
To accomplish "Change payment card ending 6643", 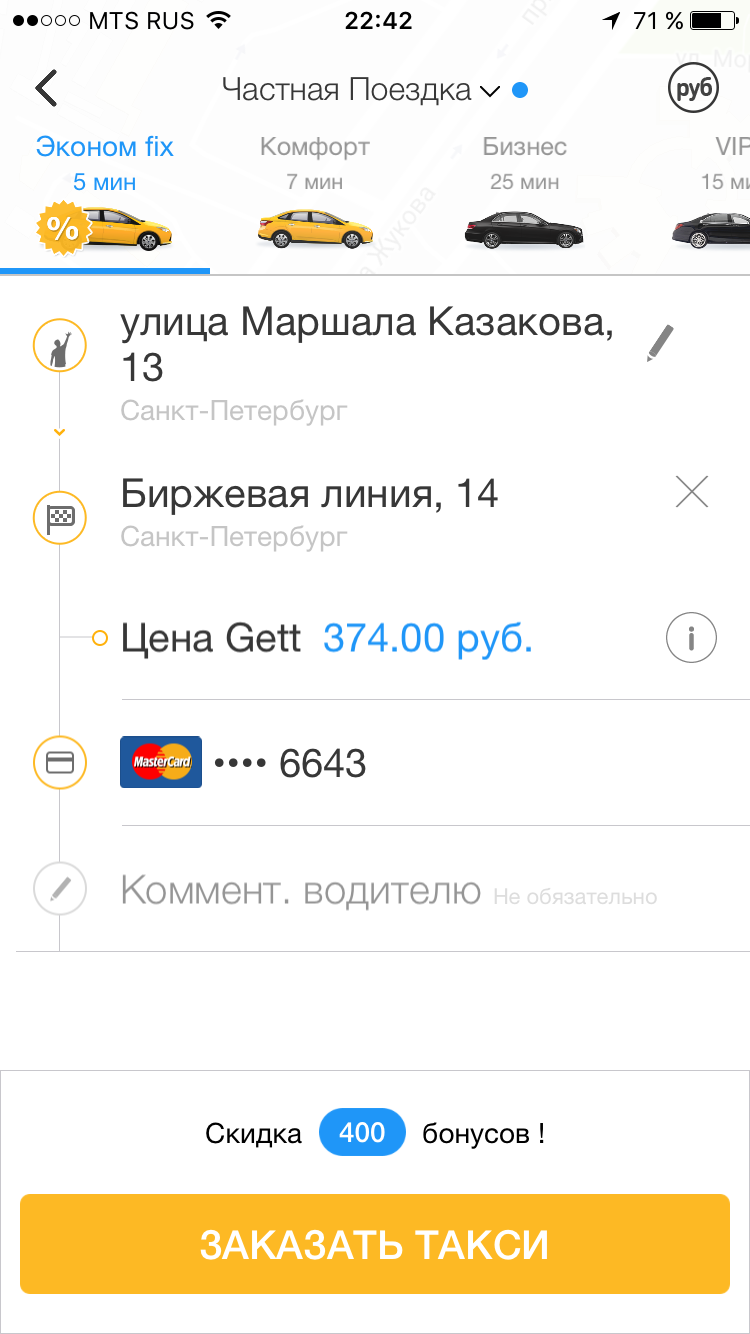I will click(x=290, y=763).
